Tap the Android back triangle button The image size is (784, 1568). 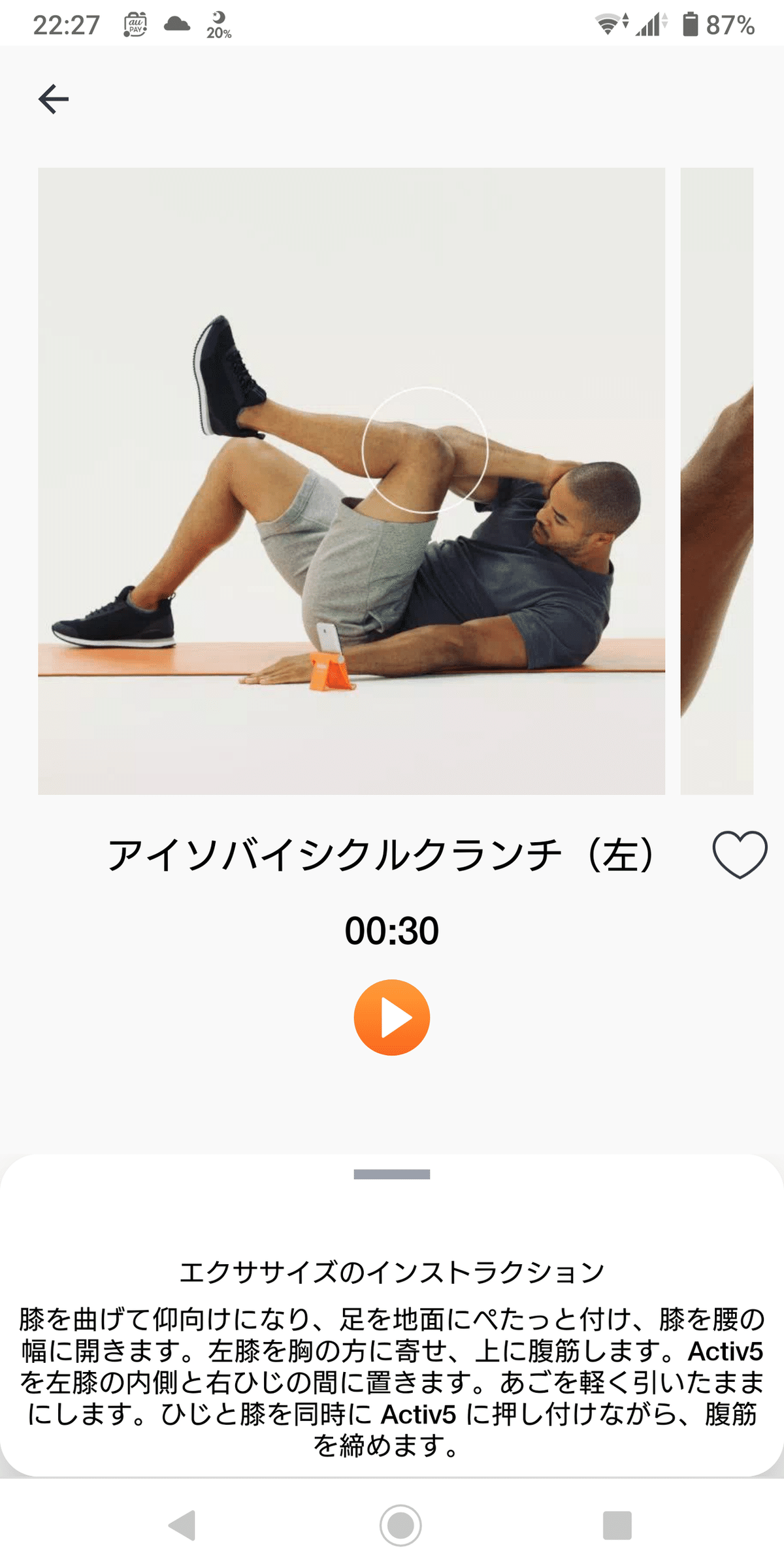point(183,1525)
